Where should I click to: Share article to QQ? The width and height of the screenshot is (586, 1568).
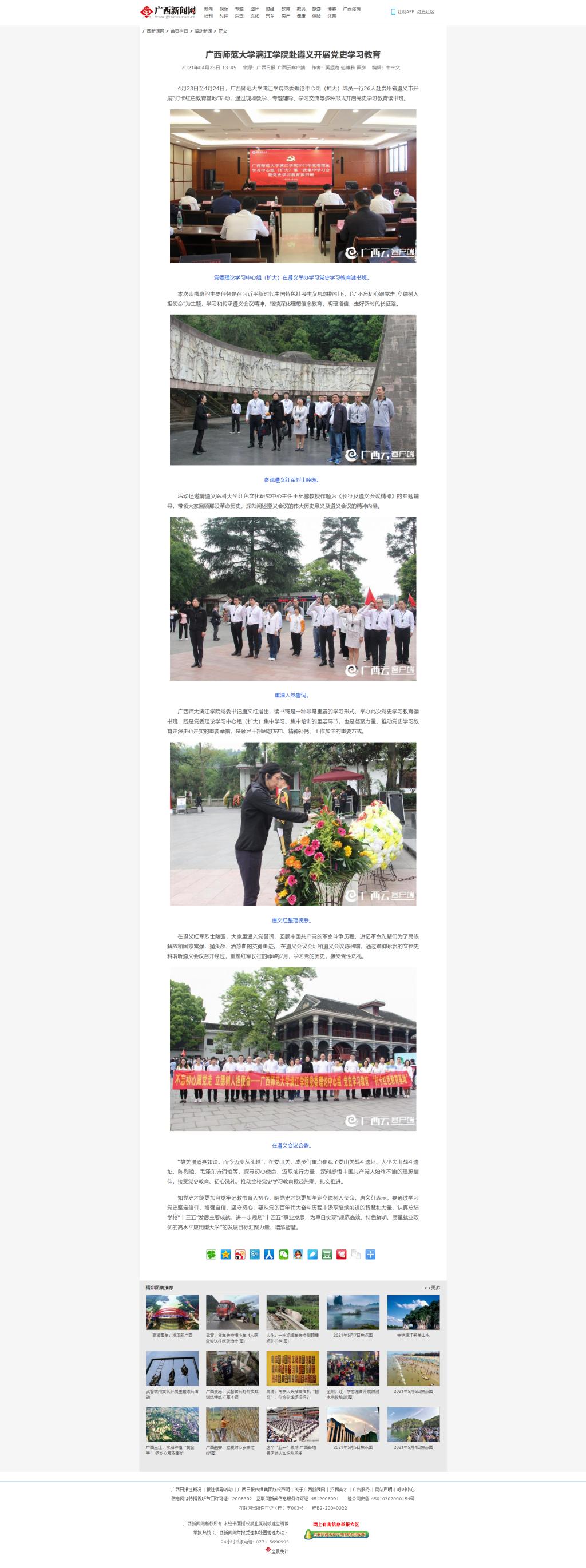pos(298,1255)
